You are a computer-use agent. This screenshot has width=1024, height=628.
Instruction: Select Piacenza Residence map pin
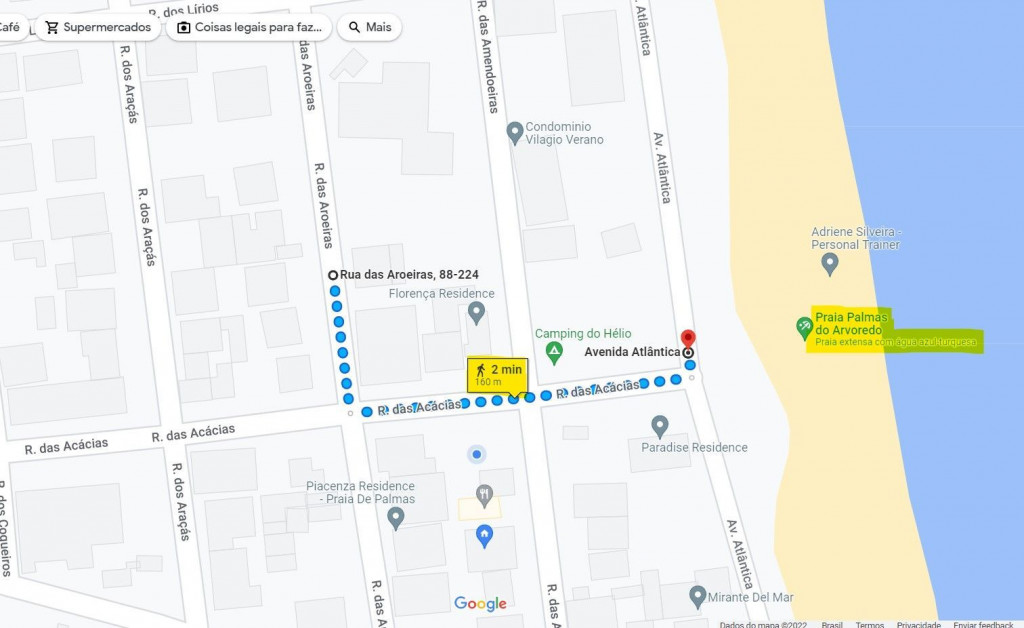tap(396, 518)
